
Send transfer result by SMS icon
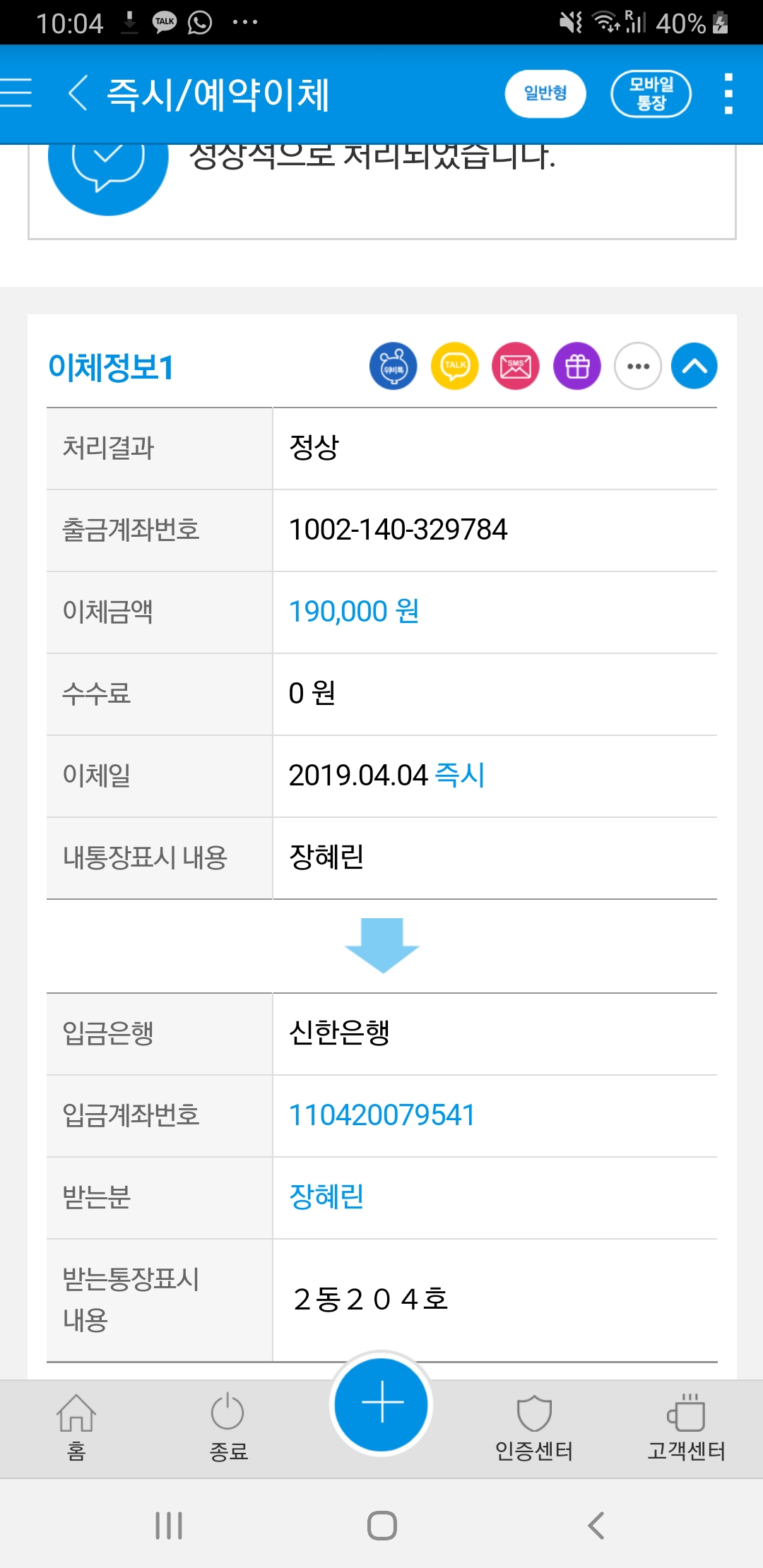(x=516, y=366)
